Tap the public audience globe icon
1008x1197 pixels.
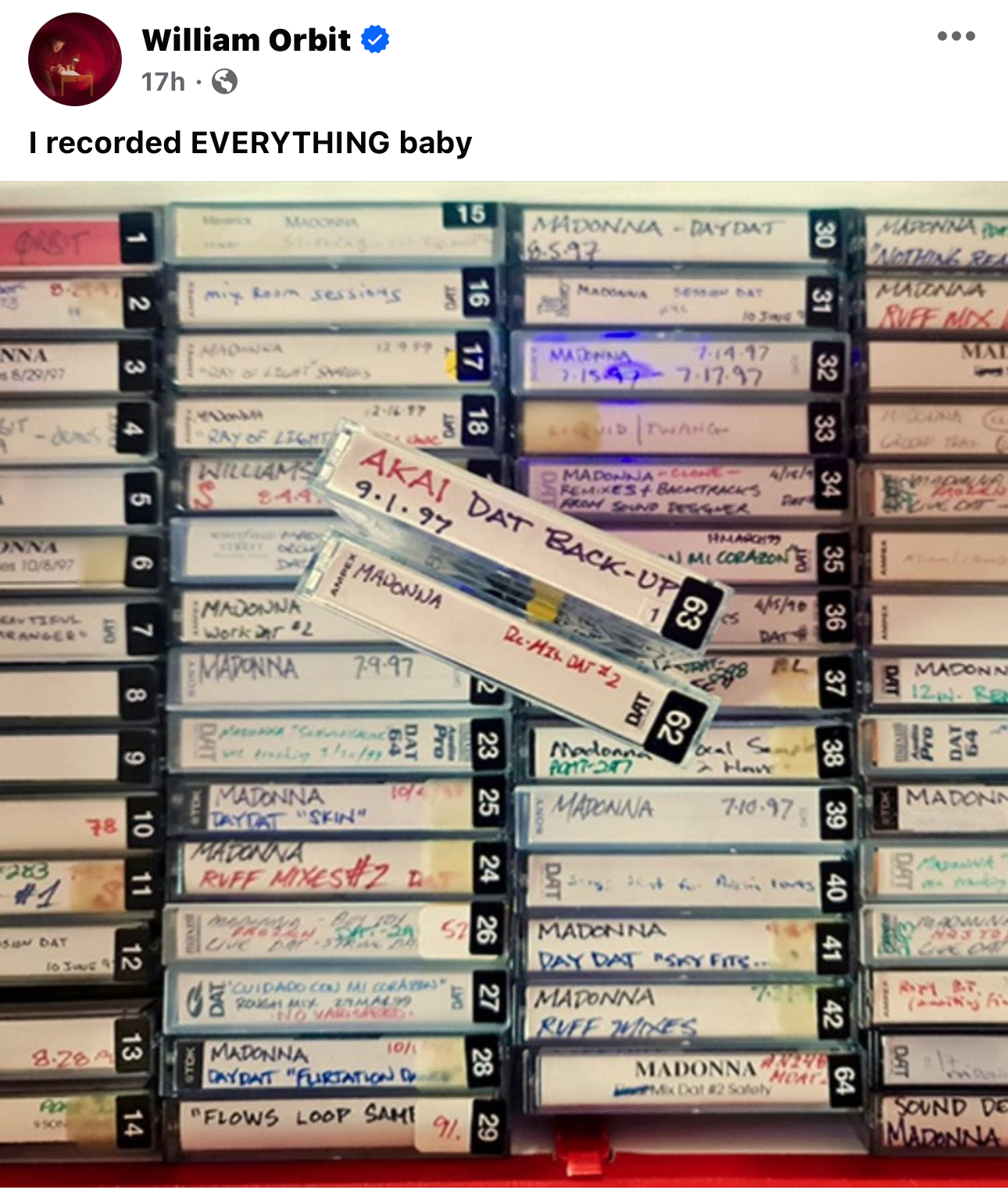224,81
